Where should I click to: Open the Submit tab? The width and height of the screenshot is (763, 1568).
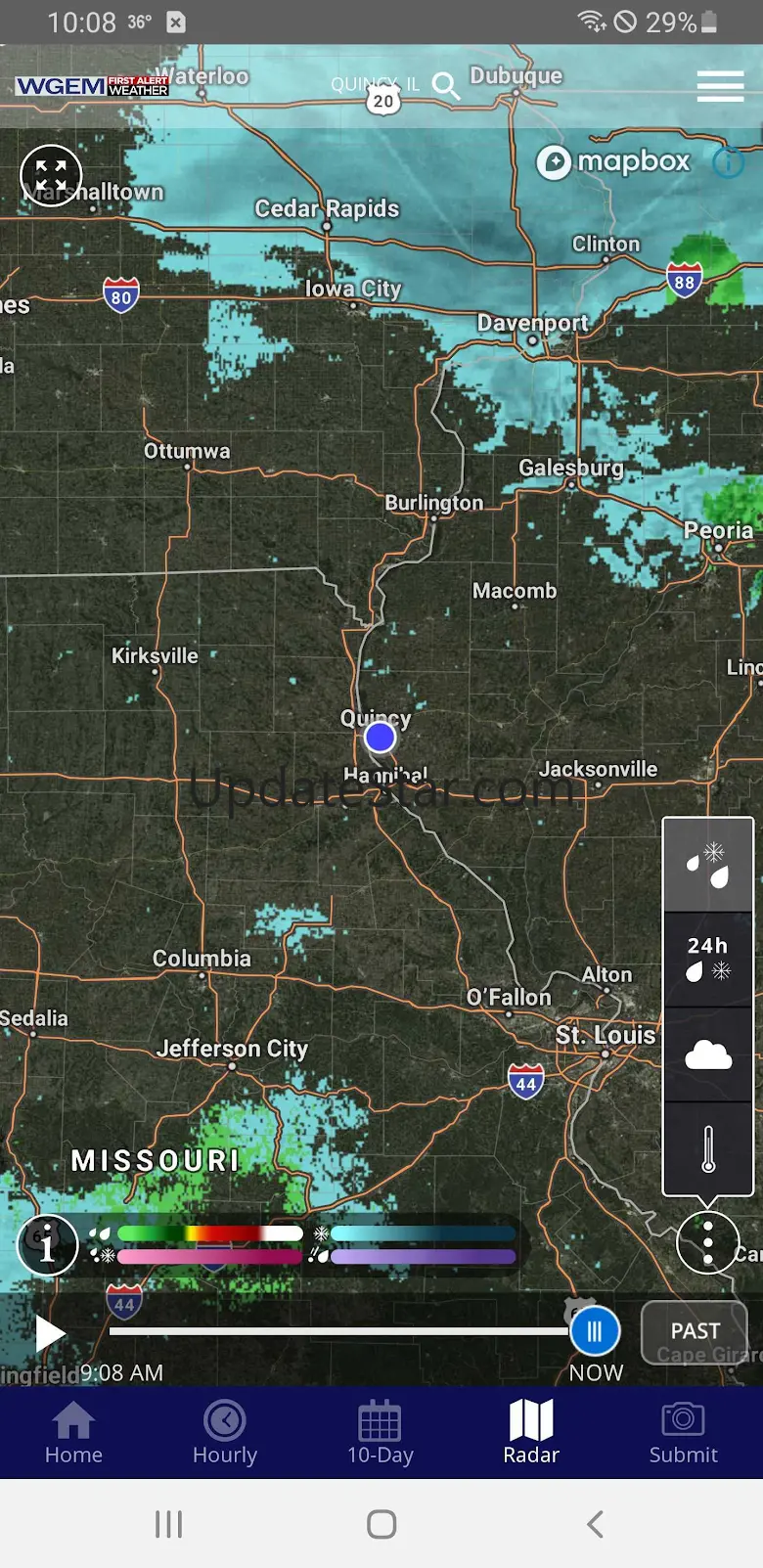(684, 1432)
